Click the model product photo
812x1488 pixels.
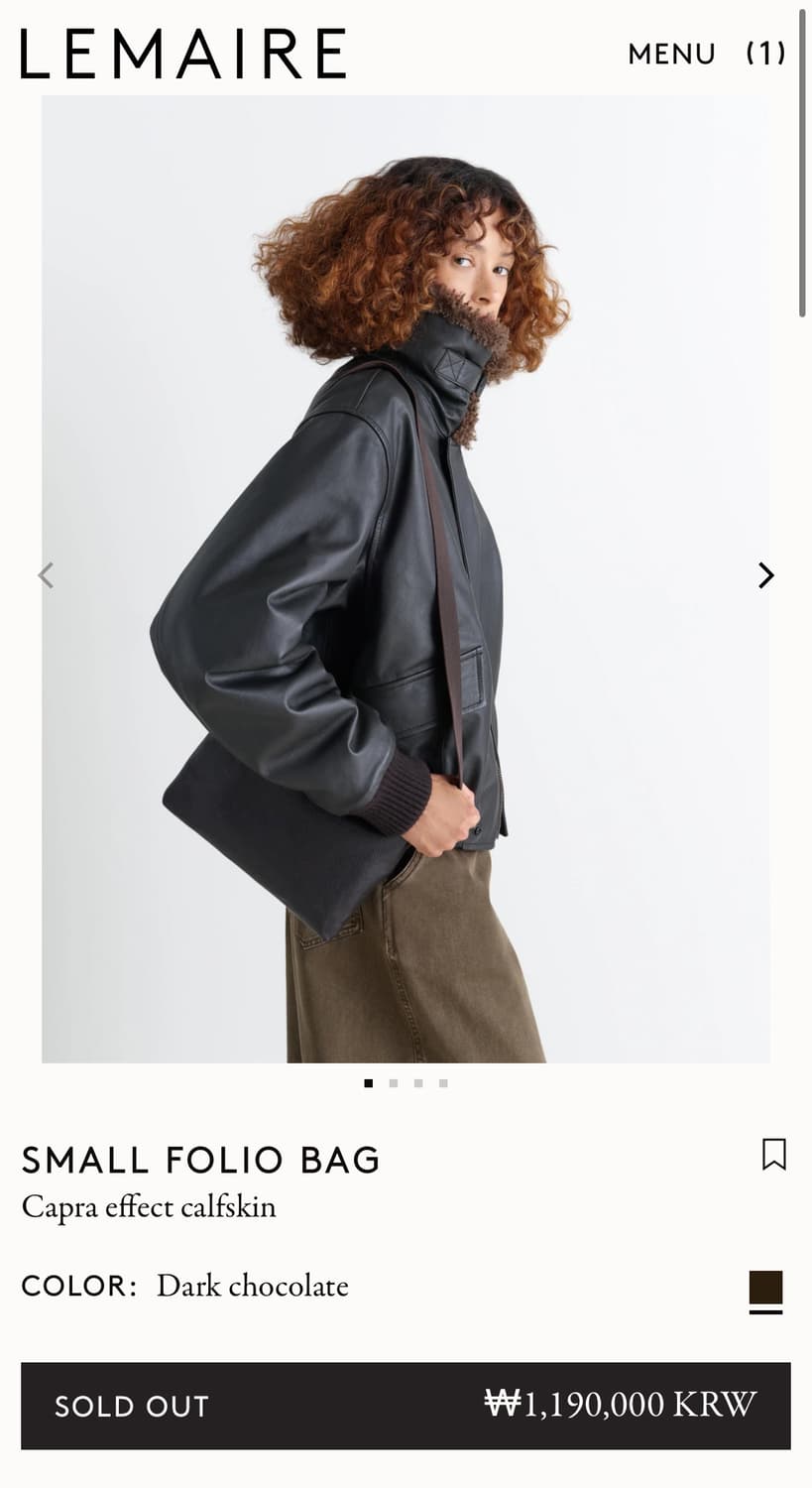tap(406, 575)
